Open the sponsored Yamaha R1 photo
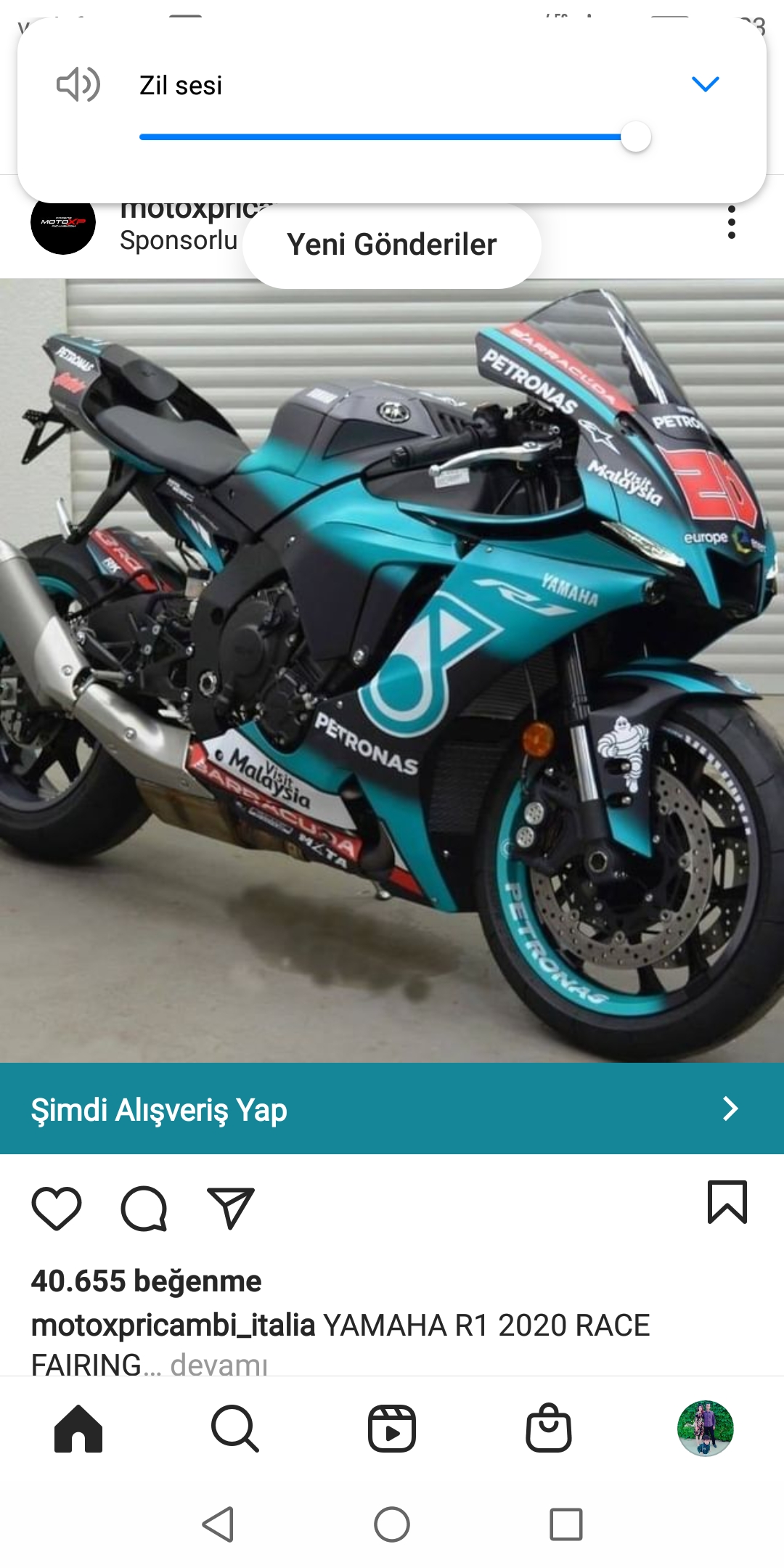 click(392, 669)
